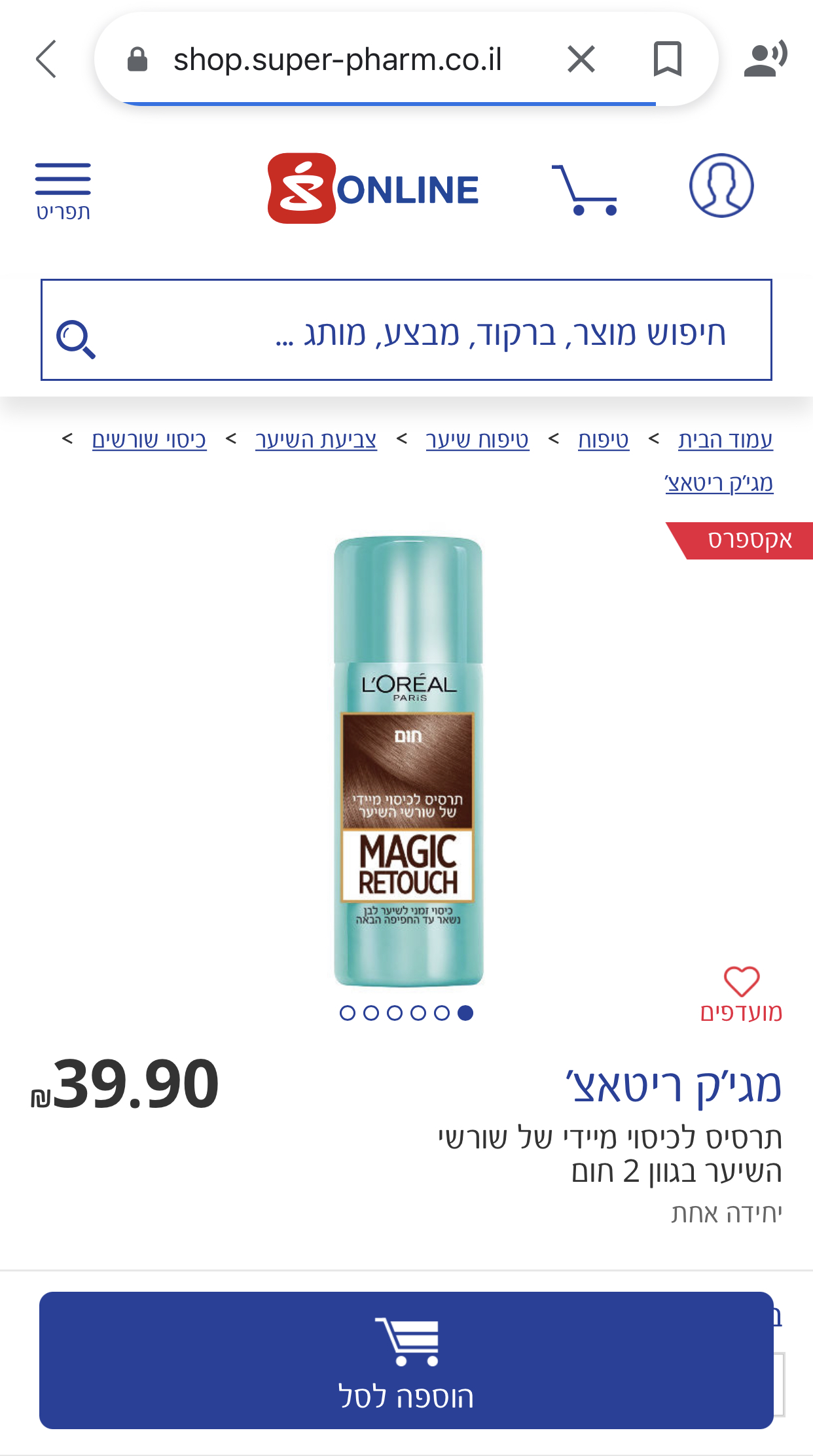Open the shopping cart icon in the header
813x1456 pixels.
[585, 190]
